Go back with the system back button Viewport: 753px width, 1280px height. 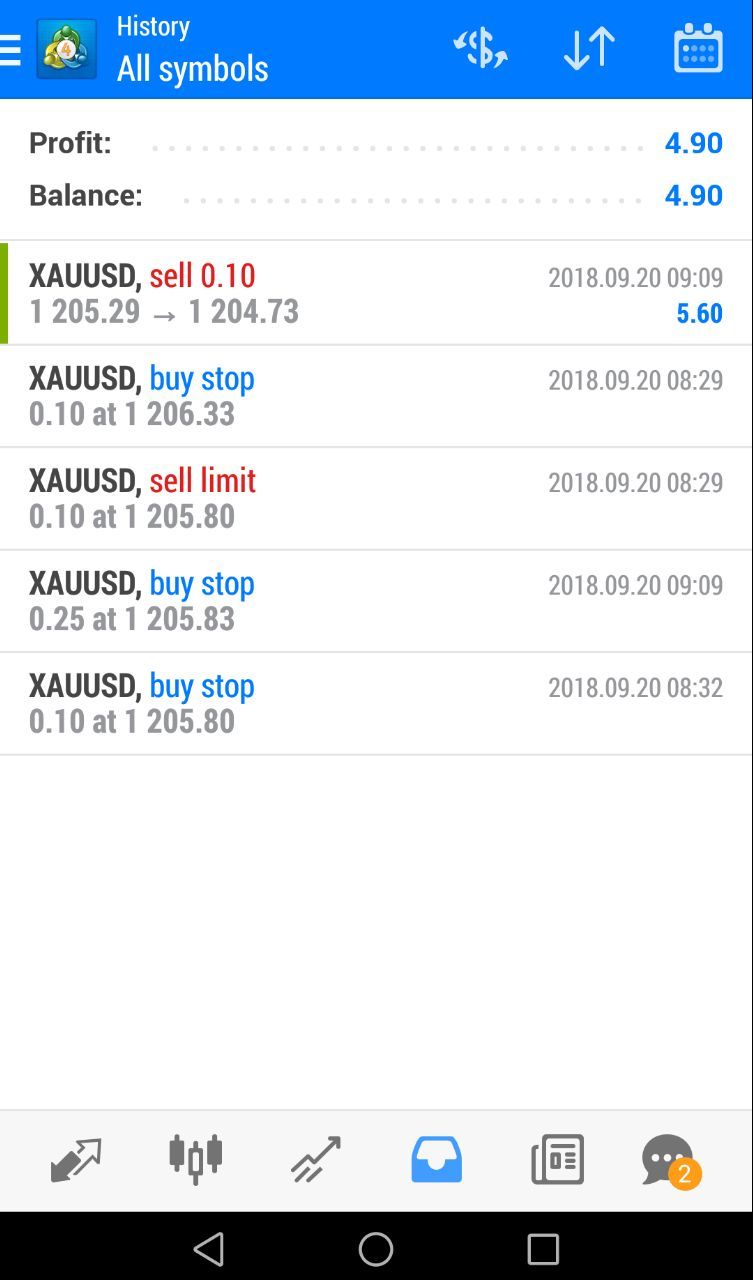pos(209,1248)
